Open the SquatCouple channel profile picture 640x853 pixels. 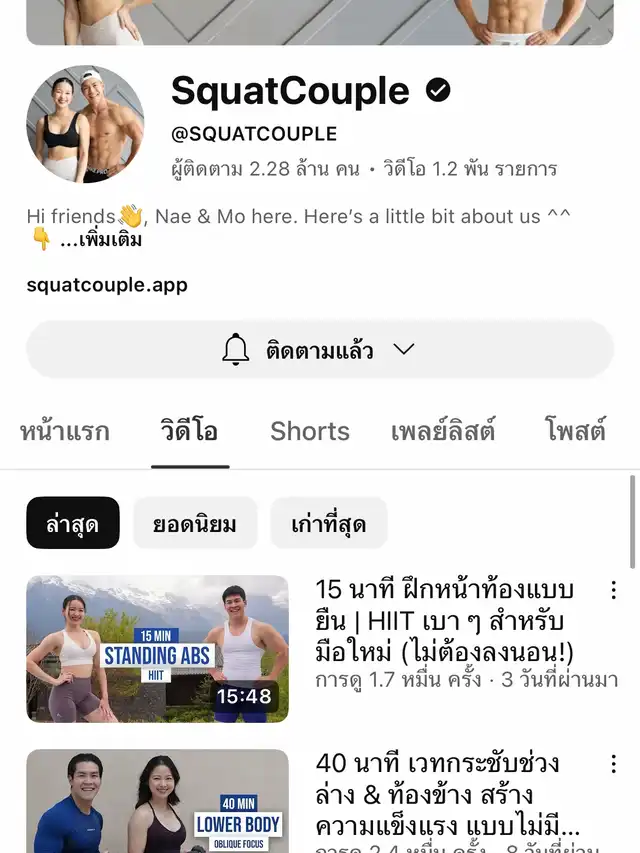tap(85, 124)
